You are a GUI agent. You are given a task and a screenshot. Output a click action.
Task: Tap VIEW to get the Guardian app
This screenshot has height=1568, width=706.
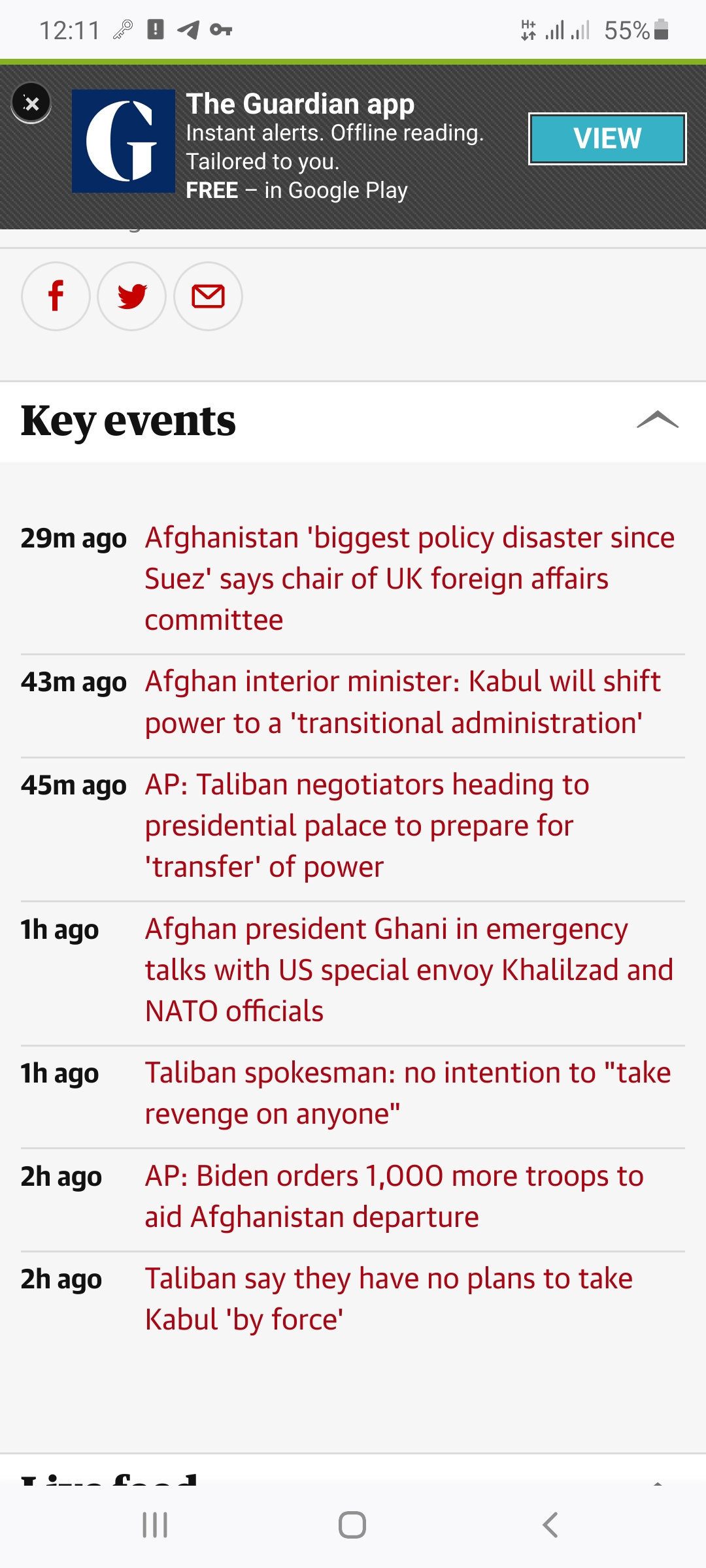click(x=607, y=139)
